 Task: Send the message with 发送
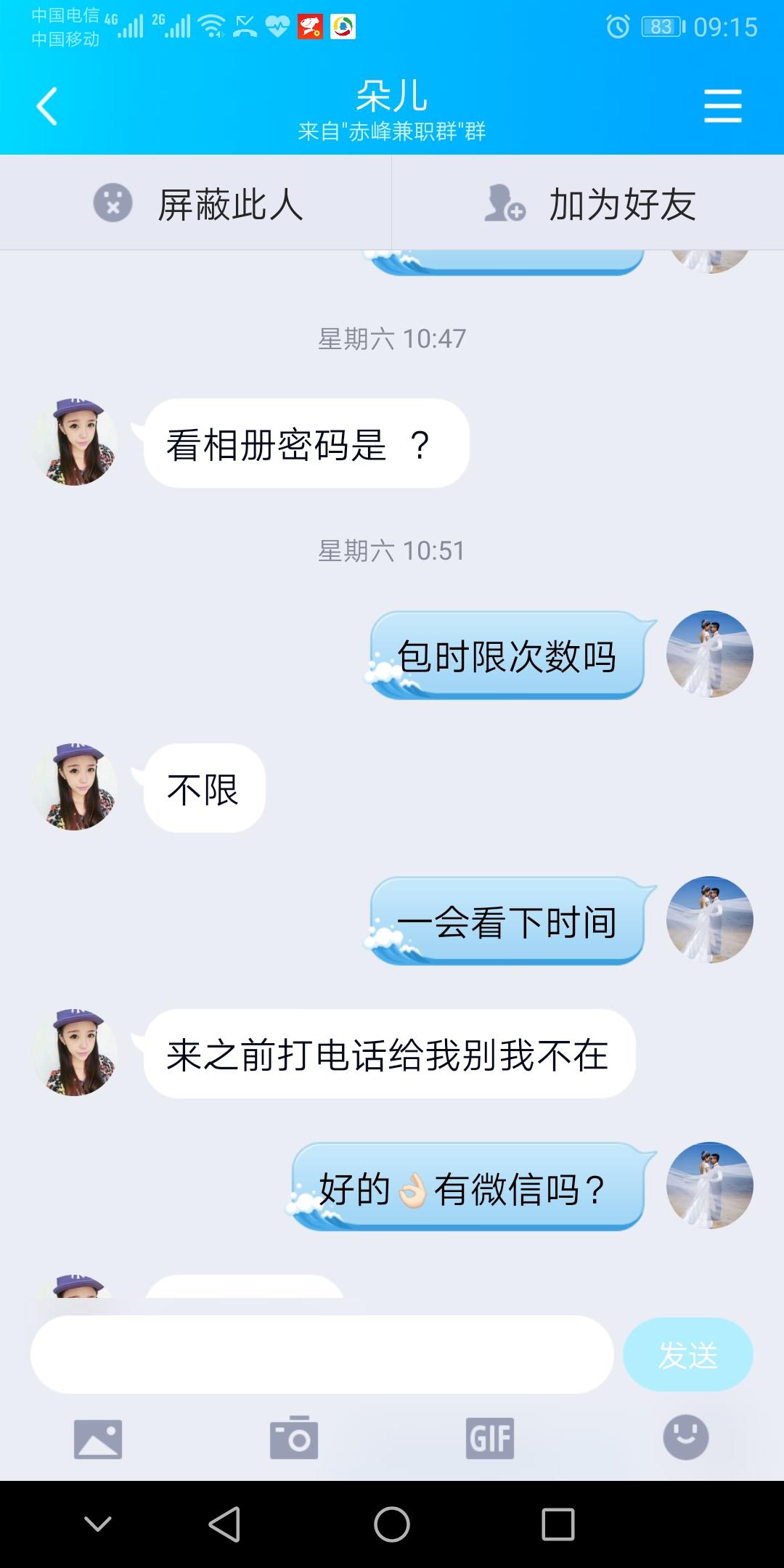coord(687,1355)
